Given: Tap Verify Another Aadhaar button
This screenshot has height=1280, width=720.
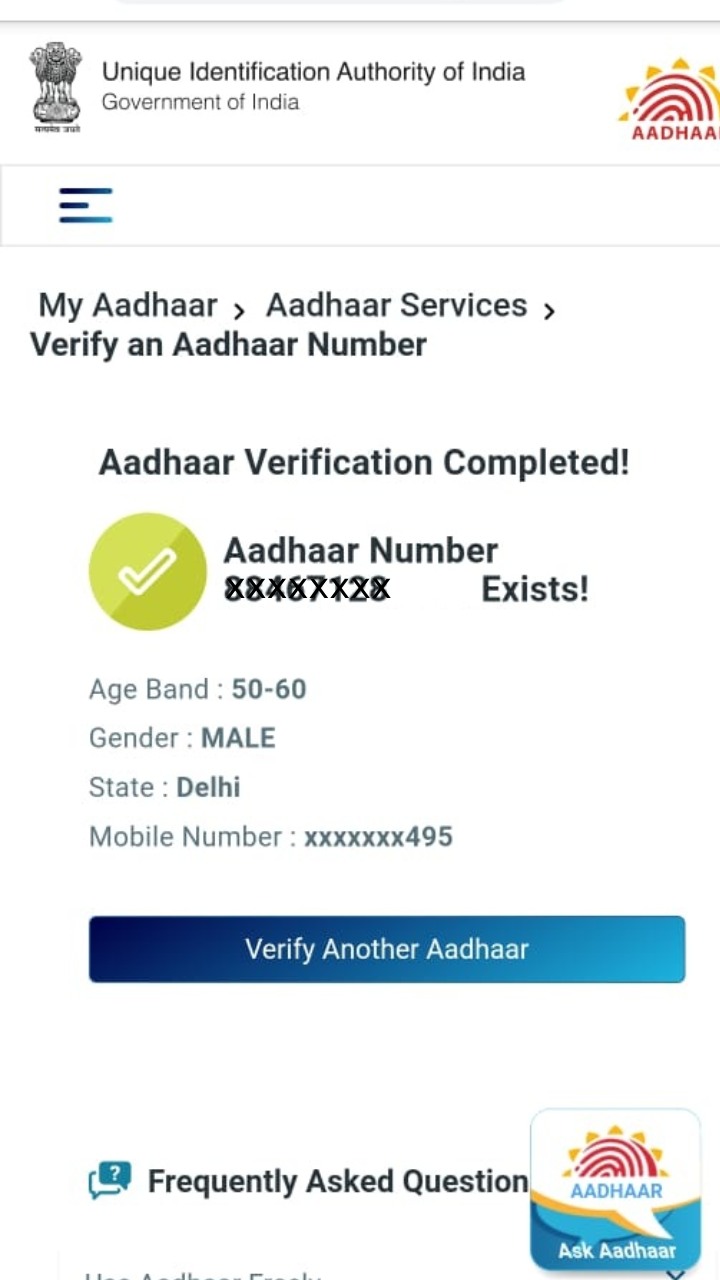Looking at the screenshot, I should 387,949.
